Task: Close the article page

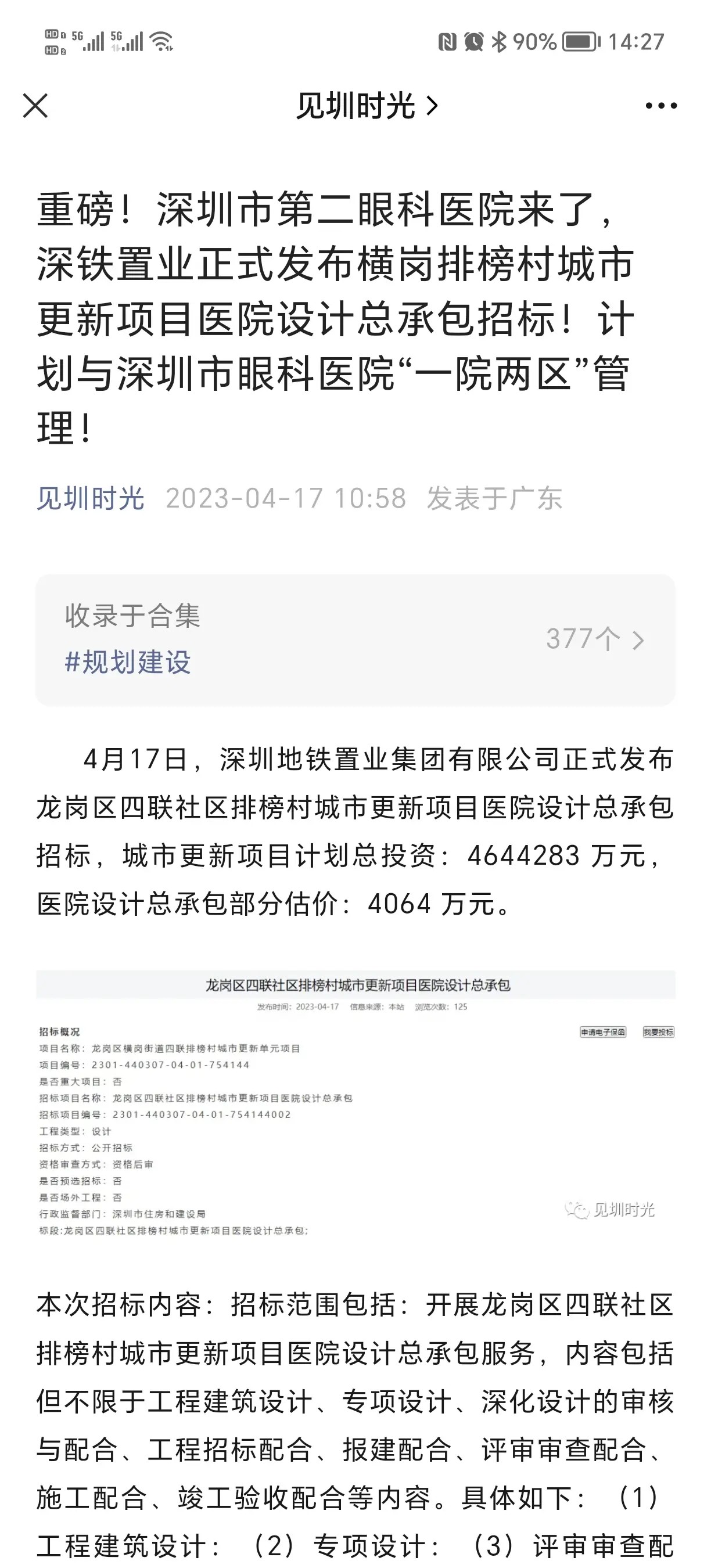Action: [x=35, y=106]
